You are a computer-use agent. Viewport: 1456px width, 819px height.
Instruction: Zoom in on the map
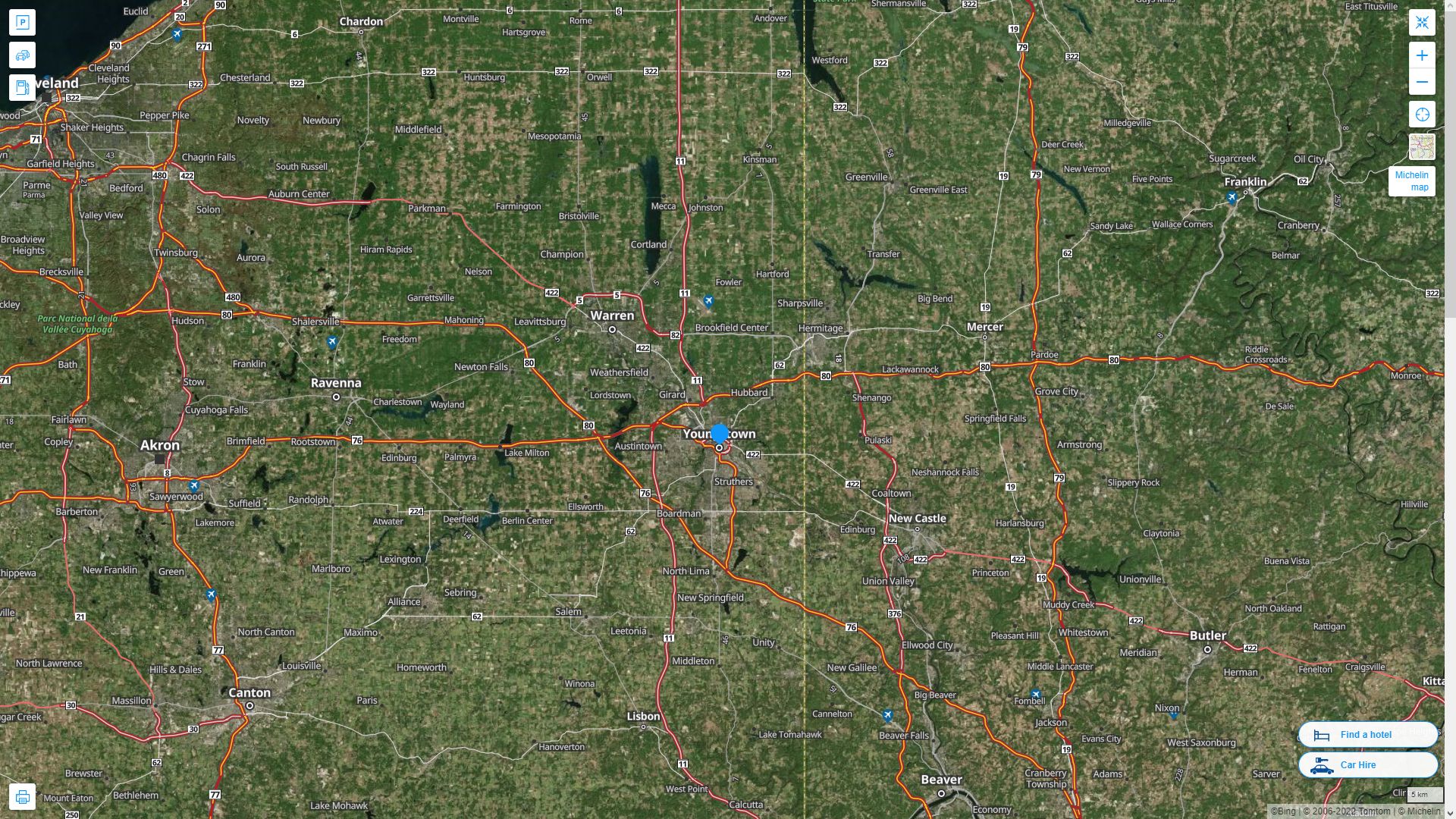pyautogui.click(x=1422, y=55)
